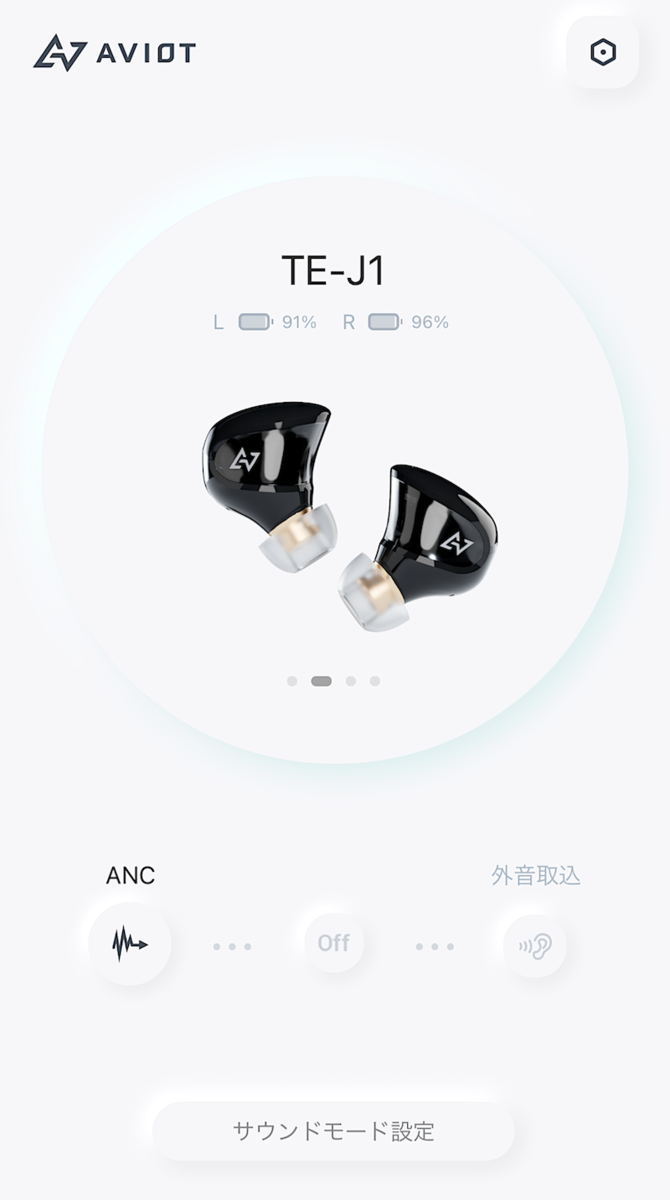Open サウンドモード設定

tap(334, 1131)
